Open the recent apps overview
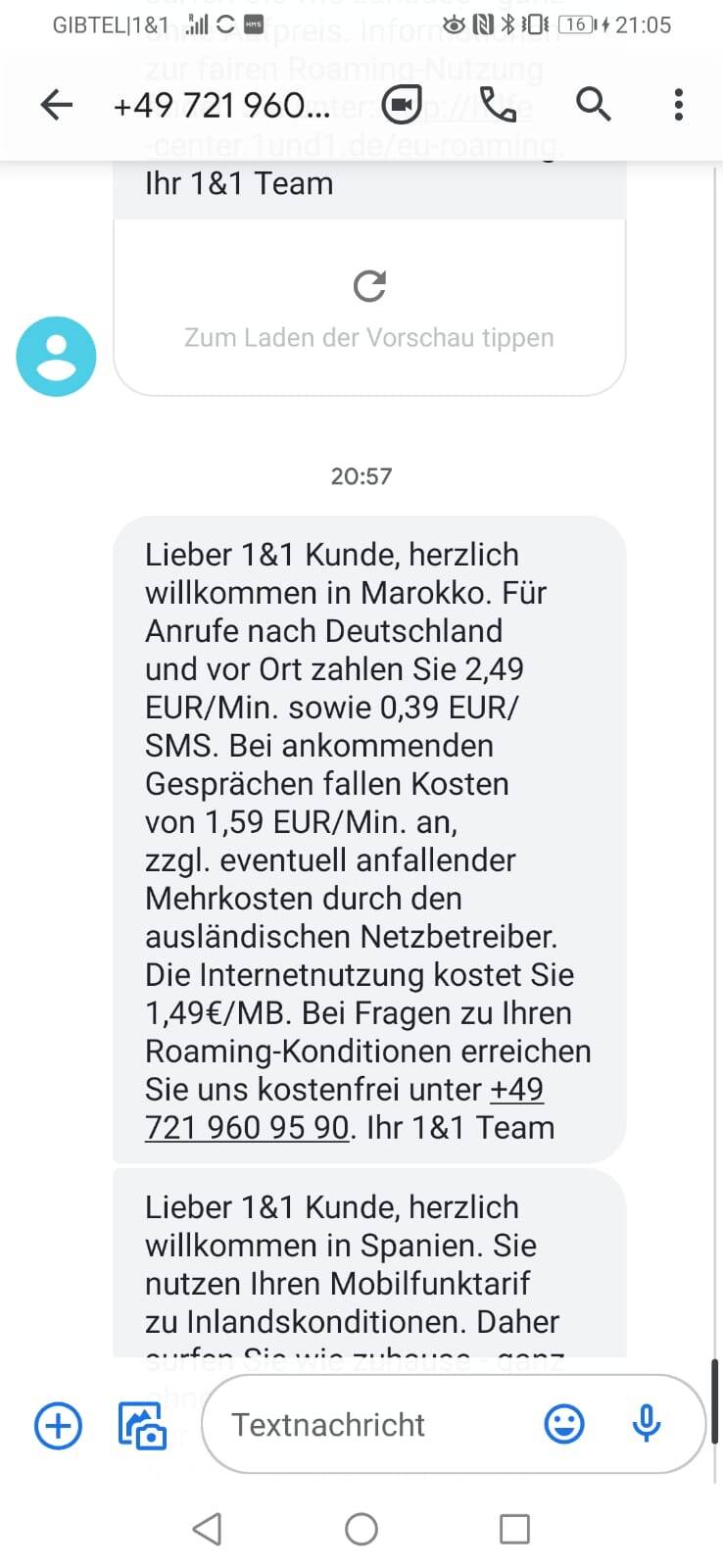This screenshot has width=723, height=1568. click(x=514, y=1529)
